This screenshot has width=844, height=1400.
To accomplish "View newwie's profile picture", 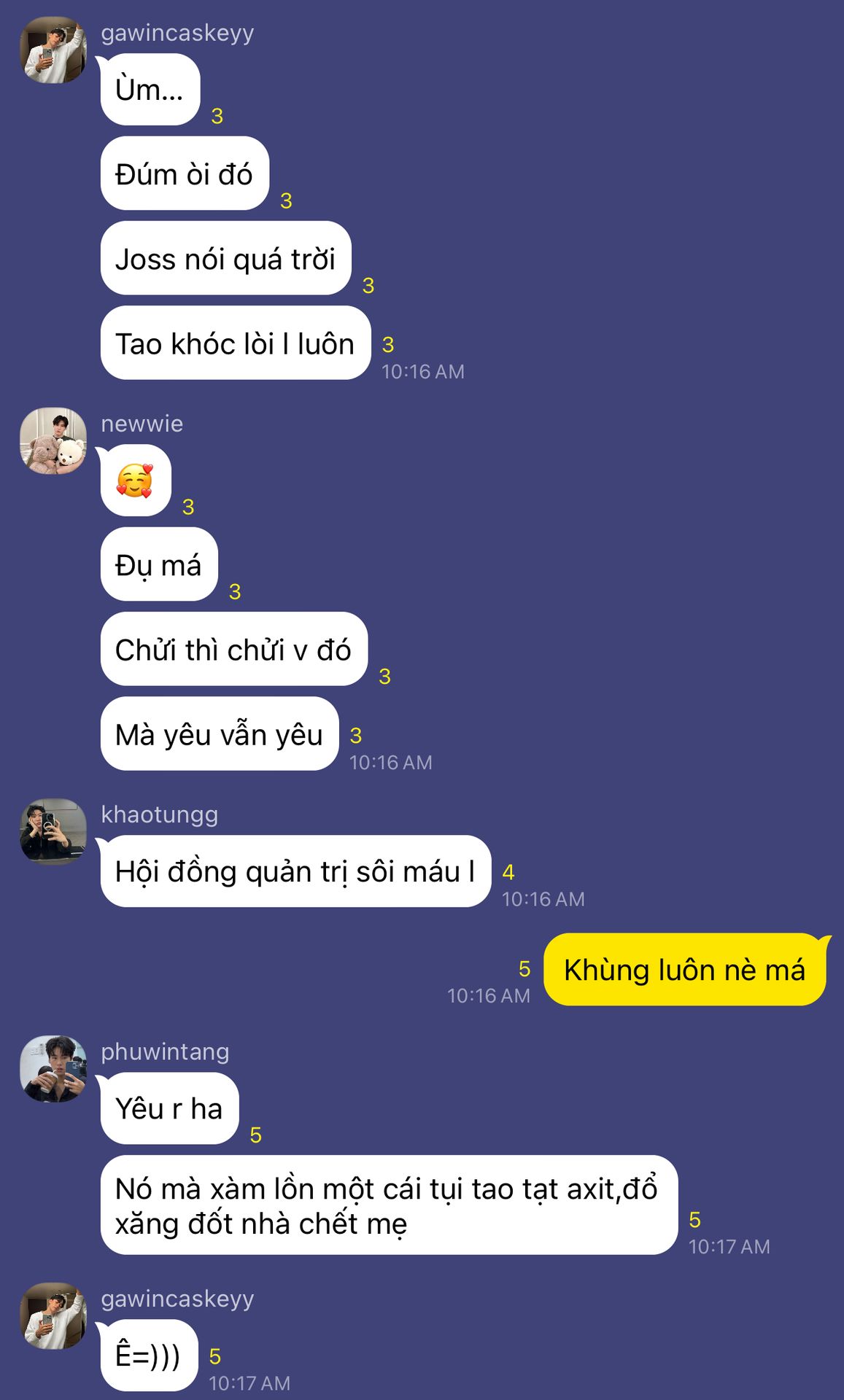I will click(x=53, y=441).
